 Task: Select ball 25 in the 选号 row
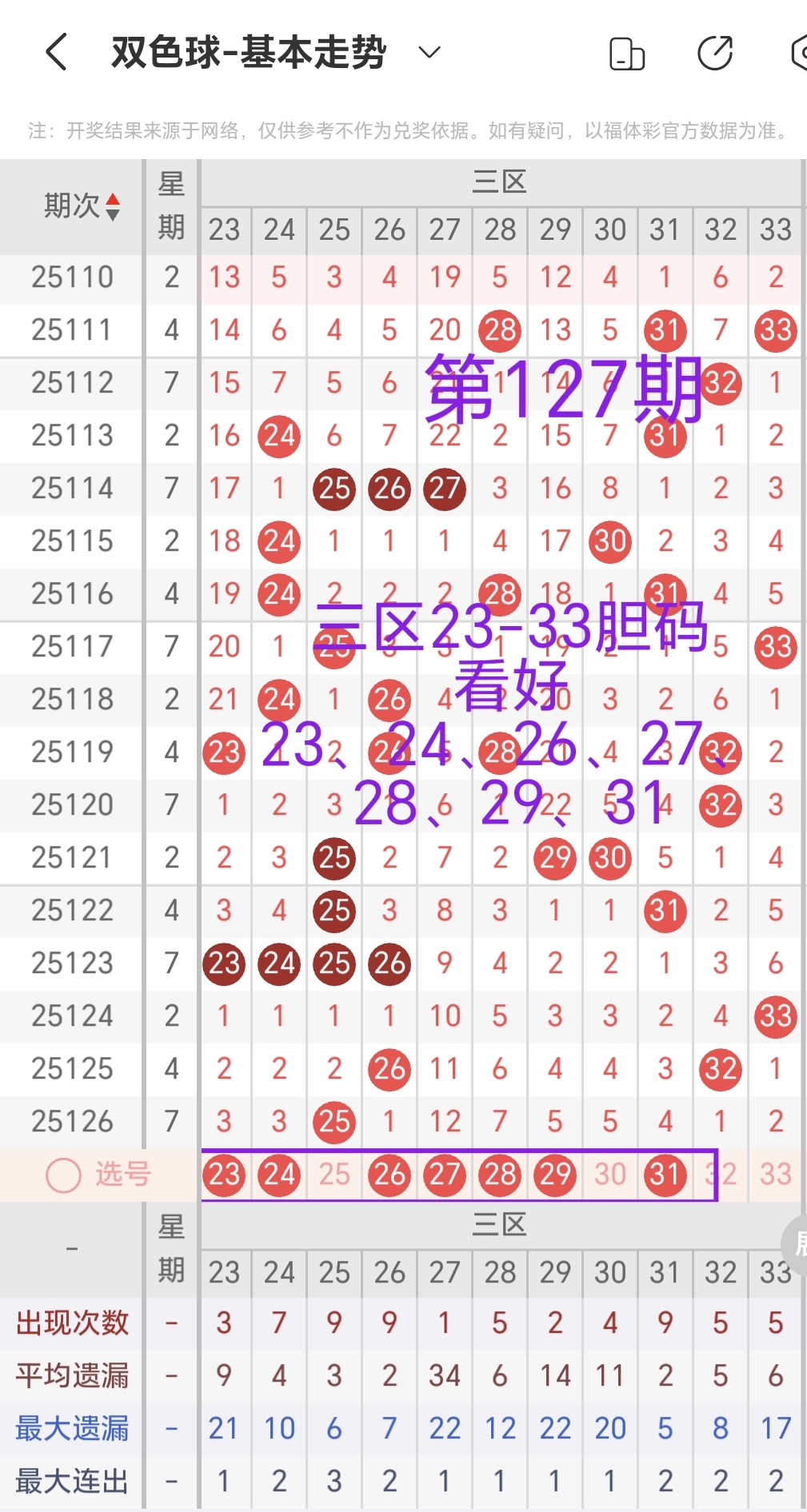click(x=334, y=1175)
